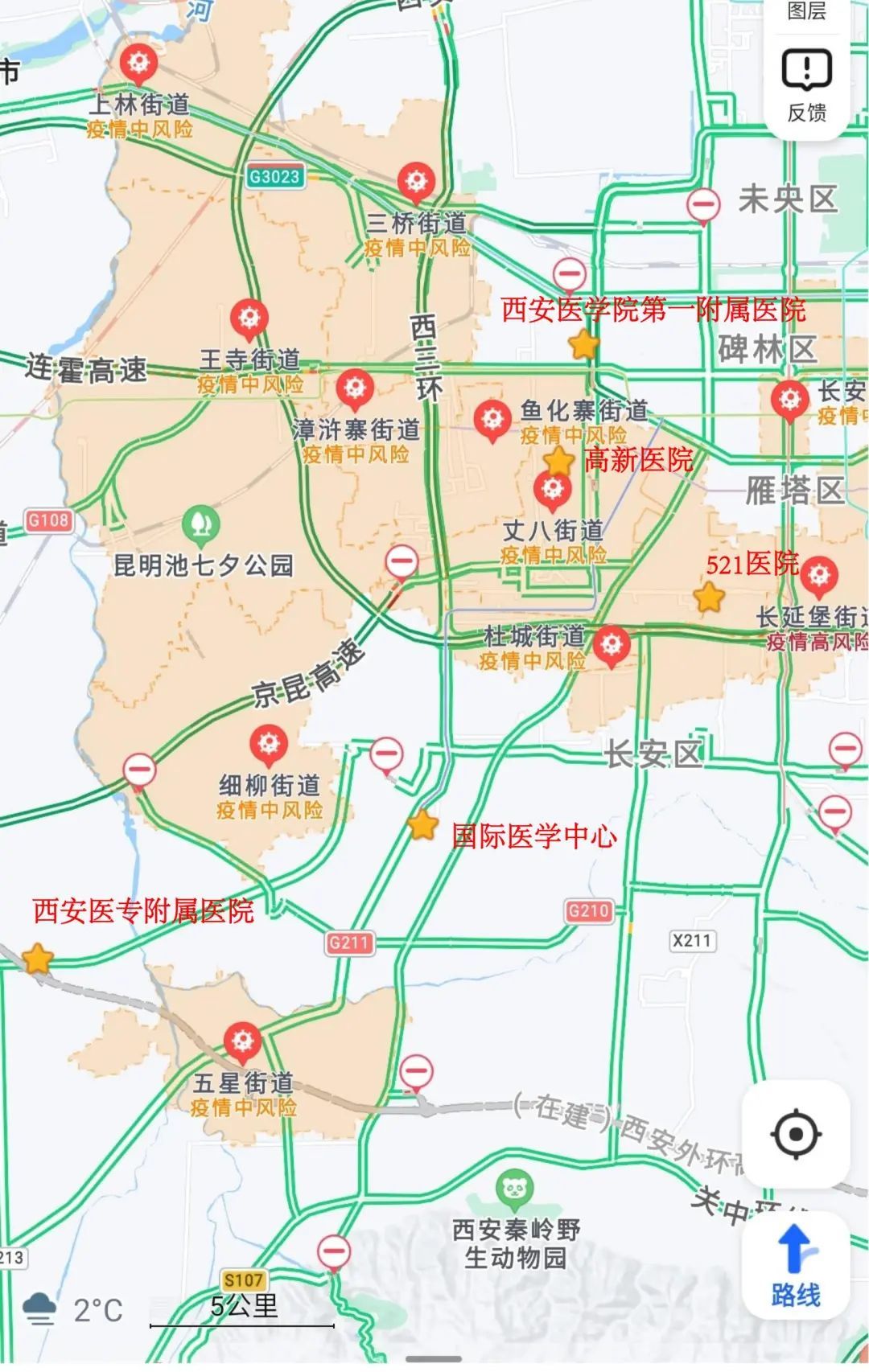Select the 三桥街道 risk area marker

(x=416, y=183)
